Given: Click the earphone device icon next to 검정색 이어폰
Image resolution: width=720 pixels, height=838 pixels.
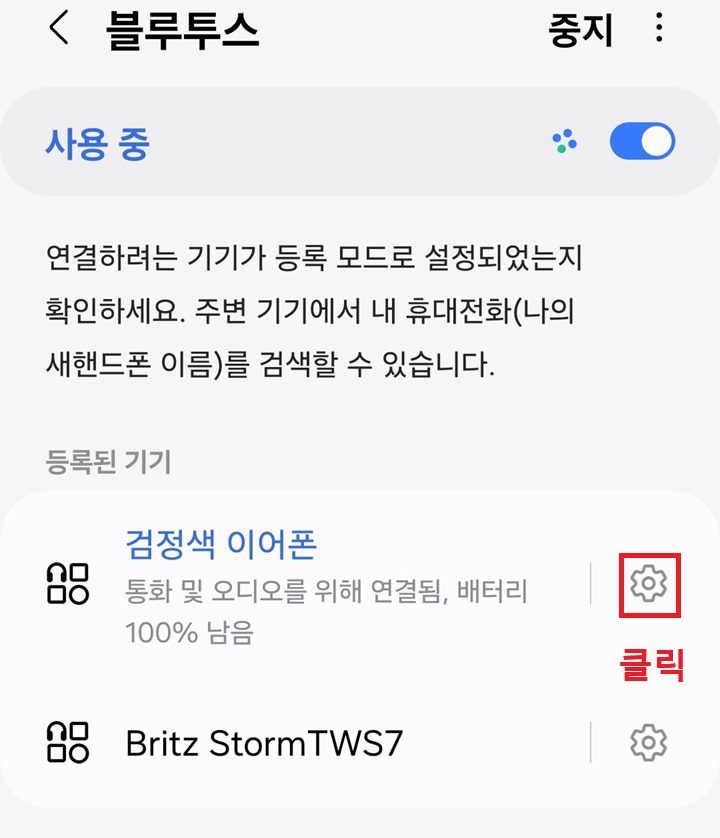Looking at the screenshot, I should tap(68, 581).
